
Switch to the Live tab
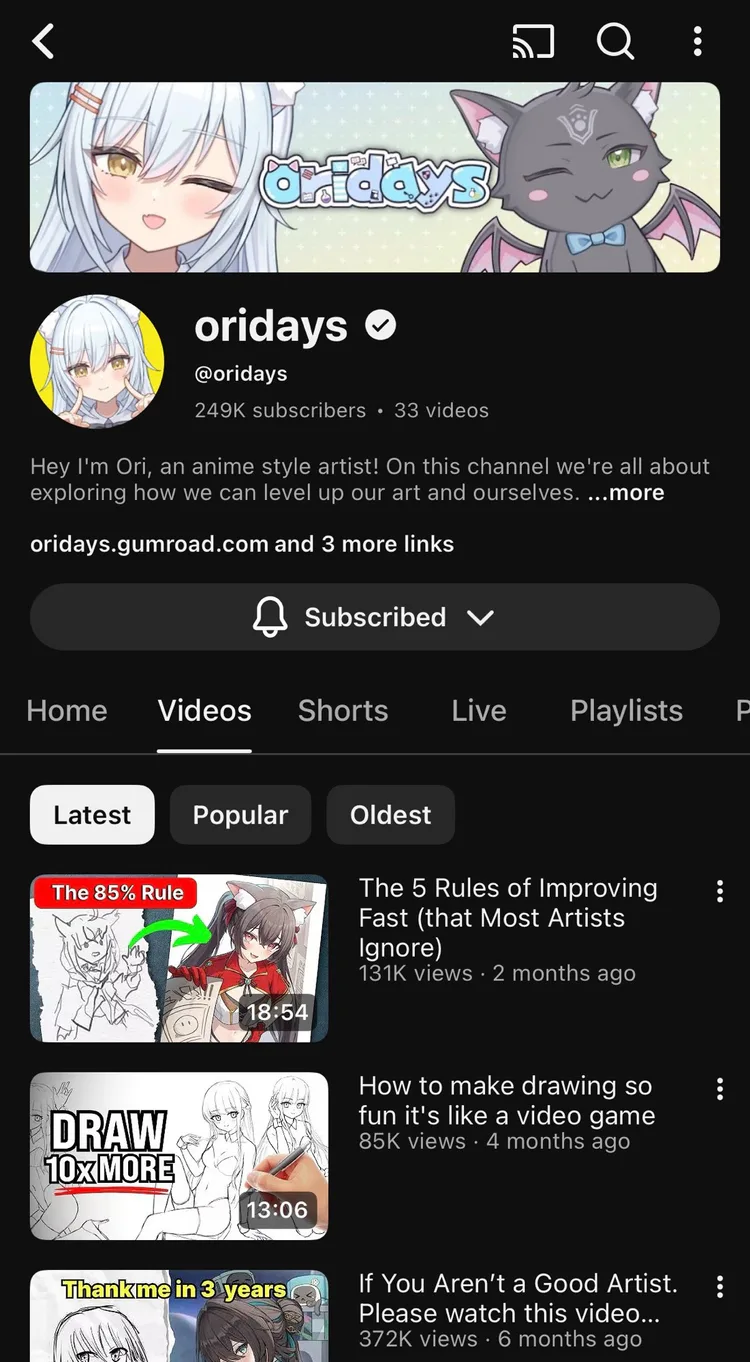point(479,711)
